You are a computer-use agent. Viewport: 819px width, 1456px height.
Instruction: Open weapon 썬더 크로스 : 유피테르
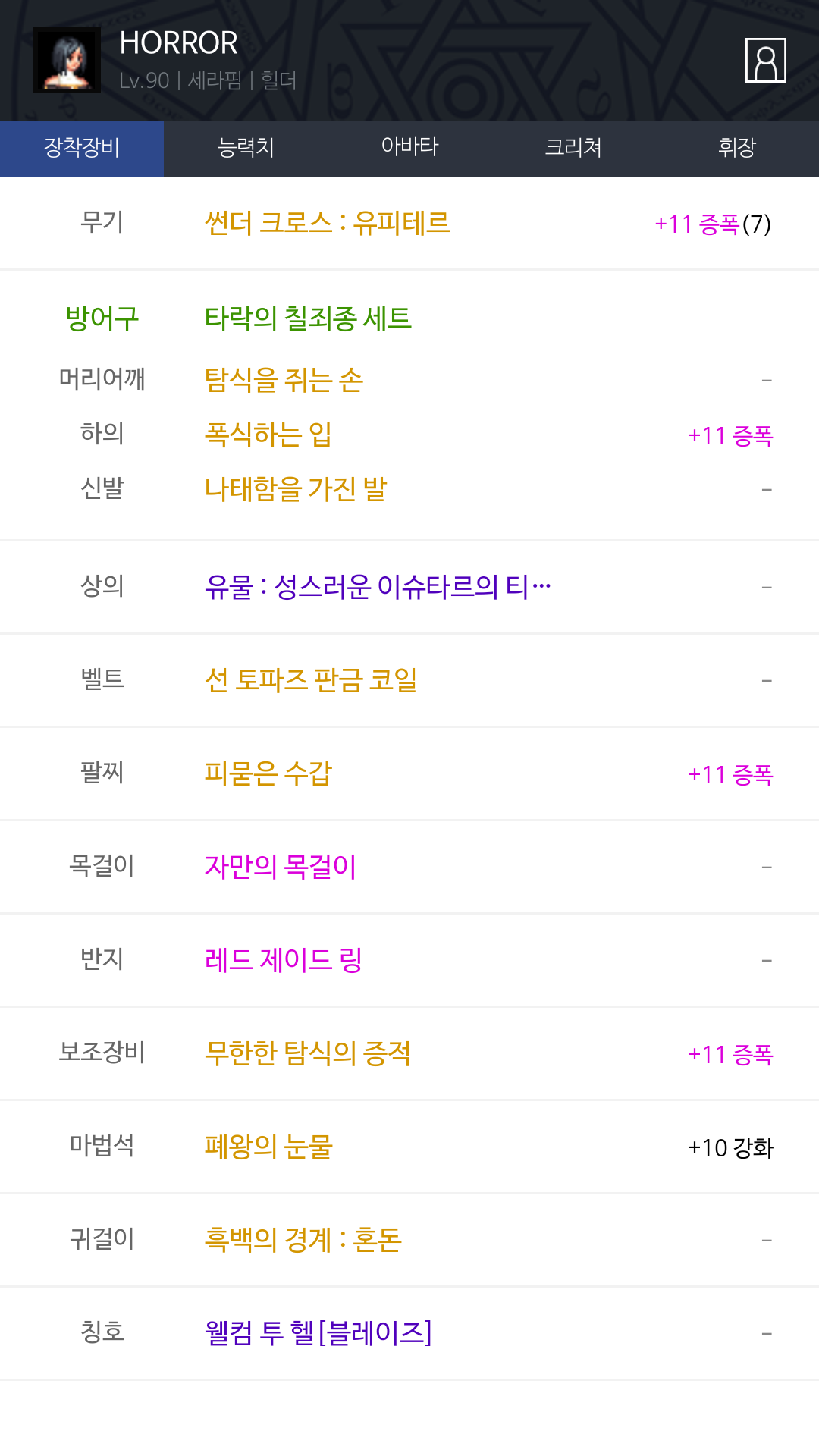[x=328, y=224]
